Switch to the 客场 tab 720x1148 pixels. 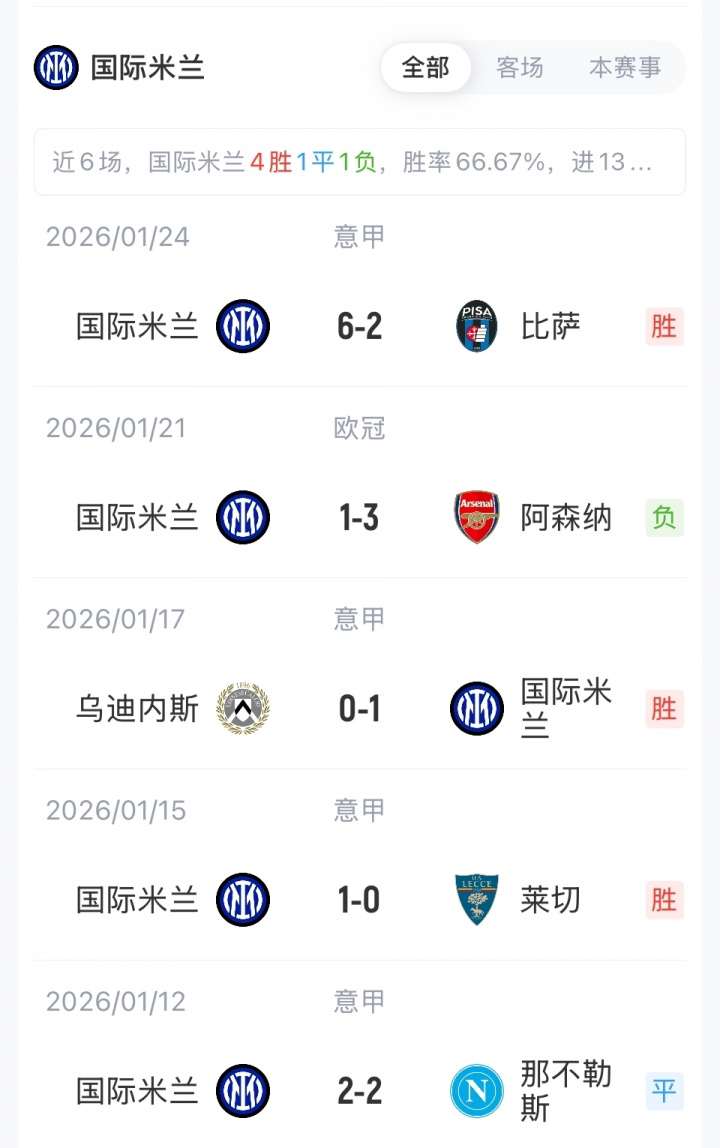520,68
